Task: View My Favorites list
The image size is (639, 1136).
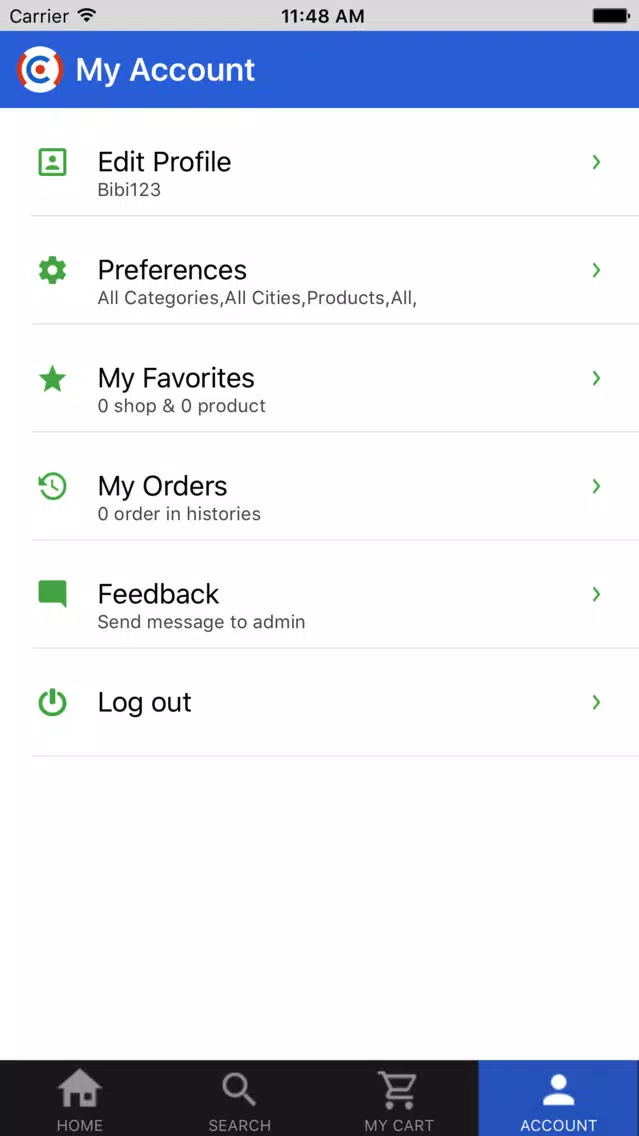Action: click(x=320, y=378)
